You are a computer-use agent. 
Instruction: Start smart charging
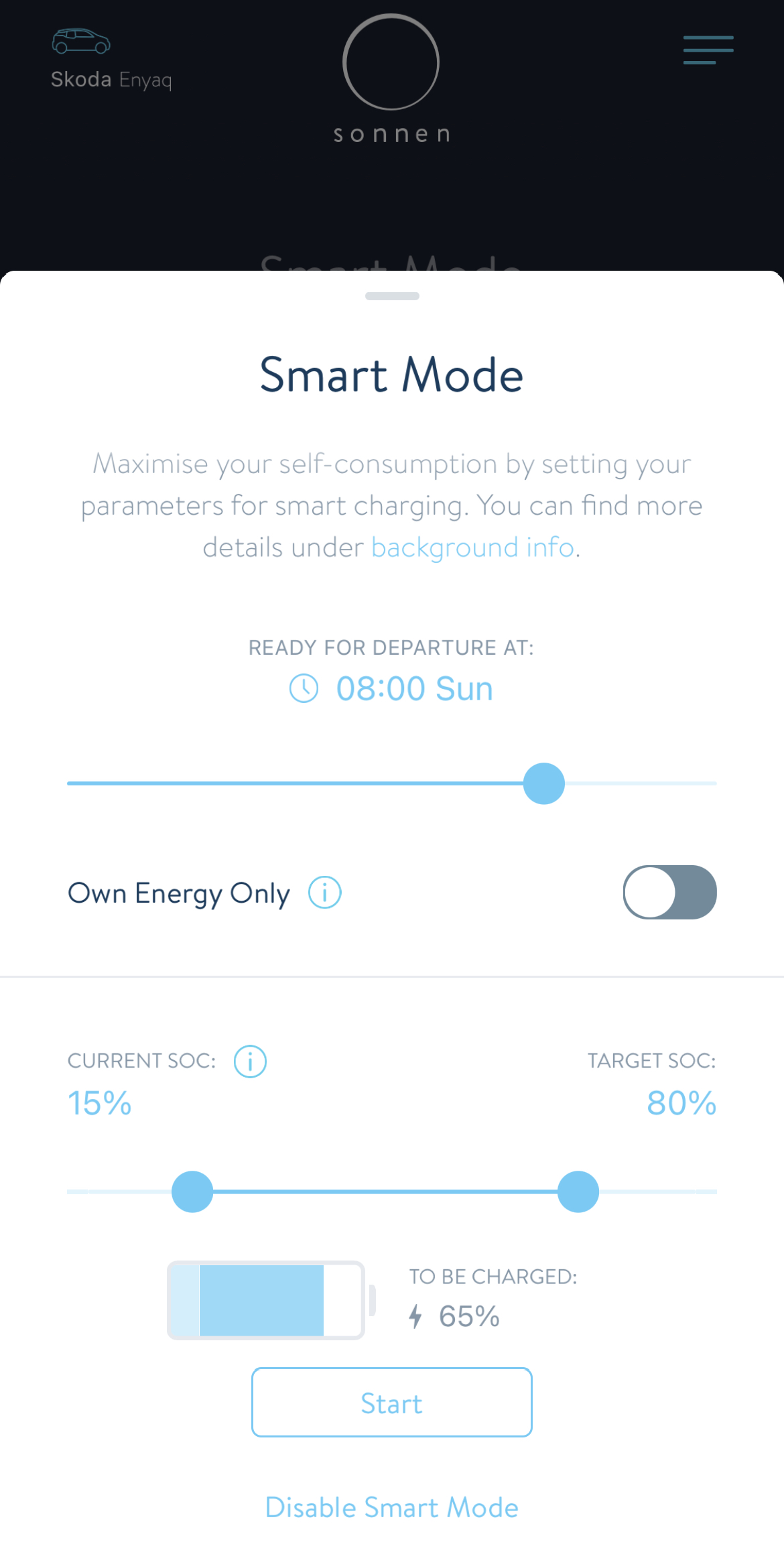click(x=392, y=1402)
